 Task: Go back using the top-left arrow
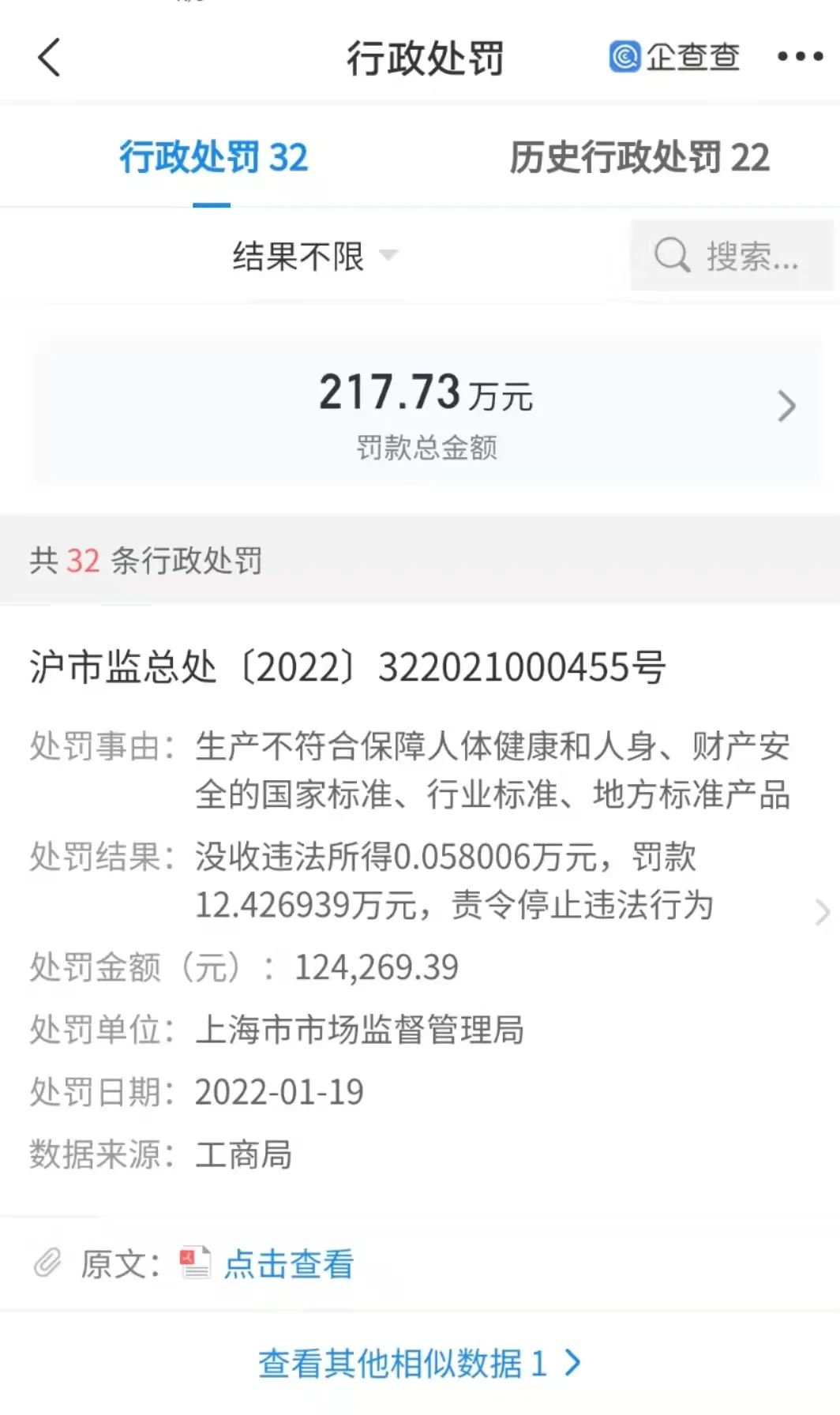coord(49,58)
